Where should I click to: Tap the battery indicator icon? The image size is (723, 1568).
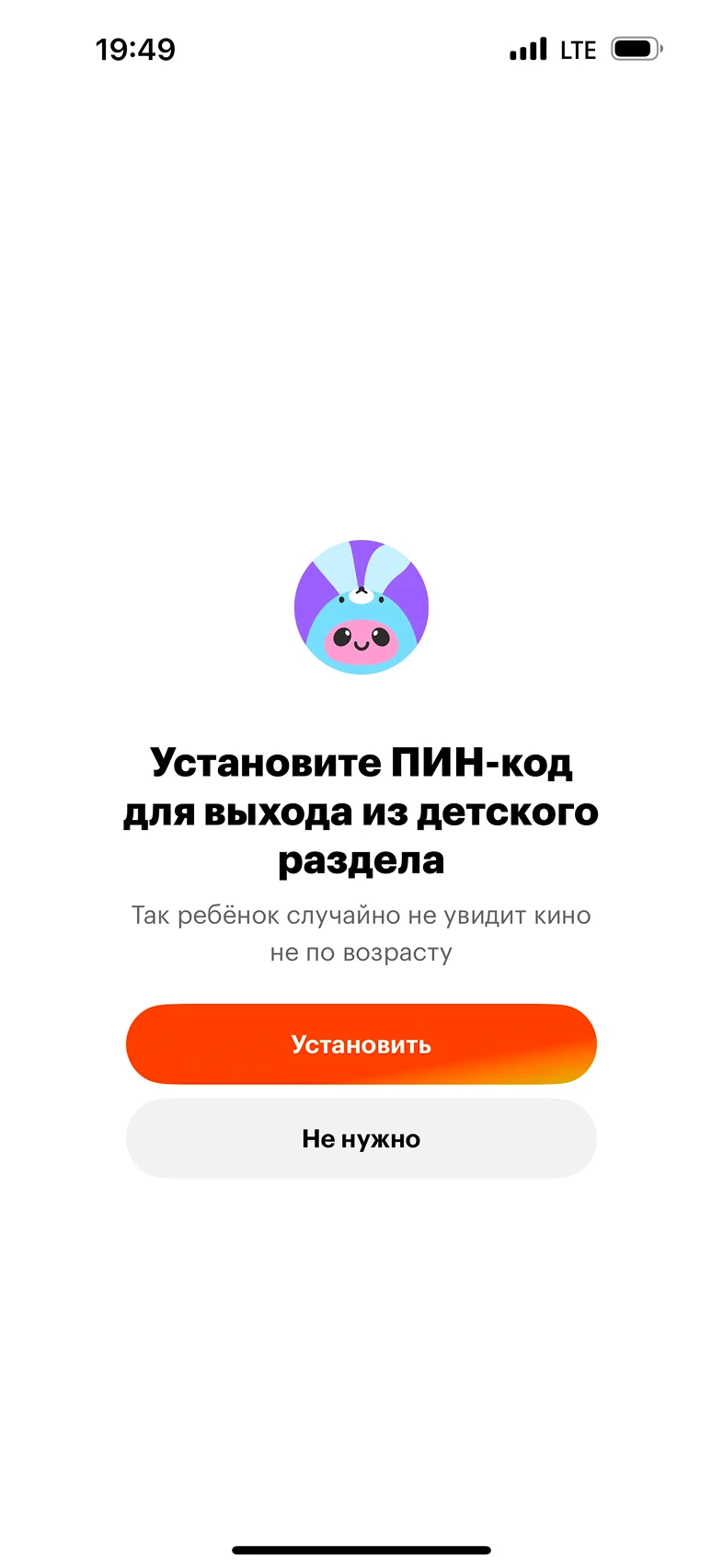pyautogui.click(x=633, y=49)
